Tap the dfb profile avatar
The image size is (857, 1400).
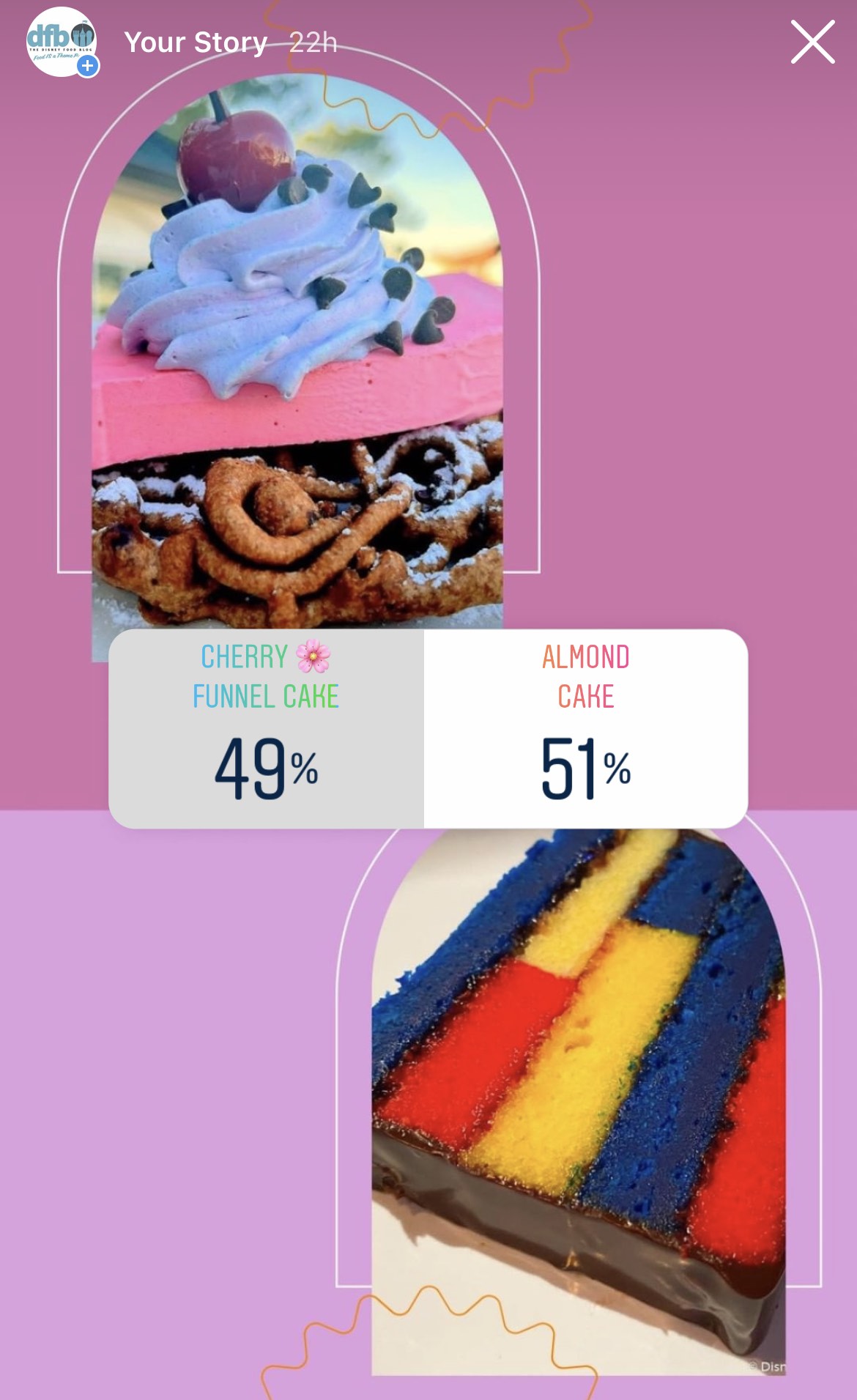tap(62, 42)
